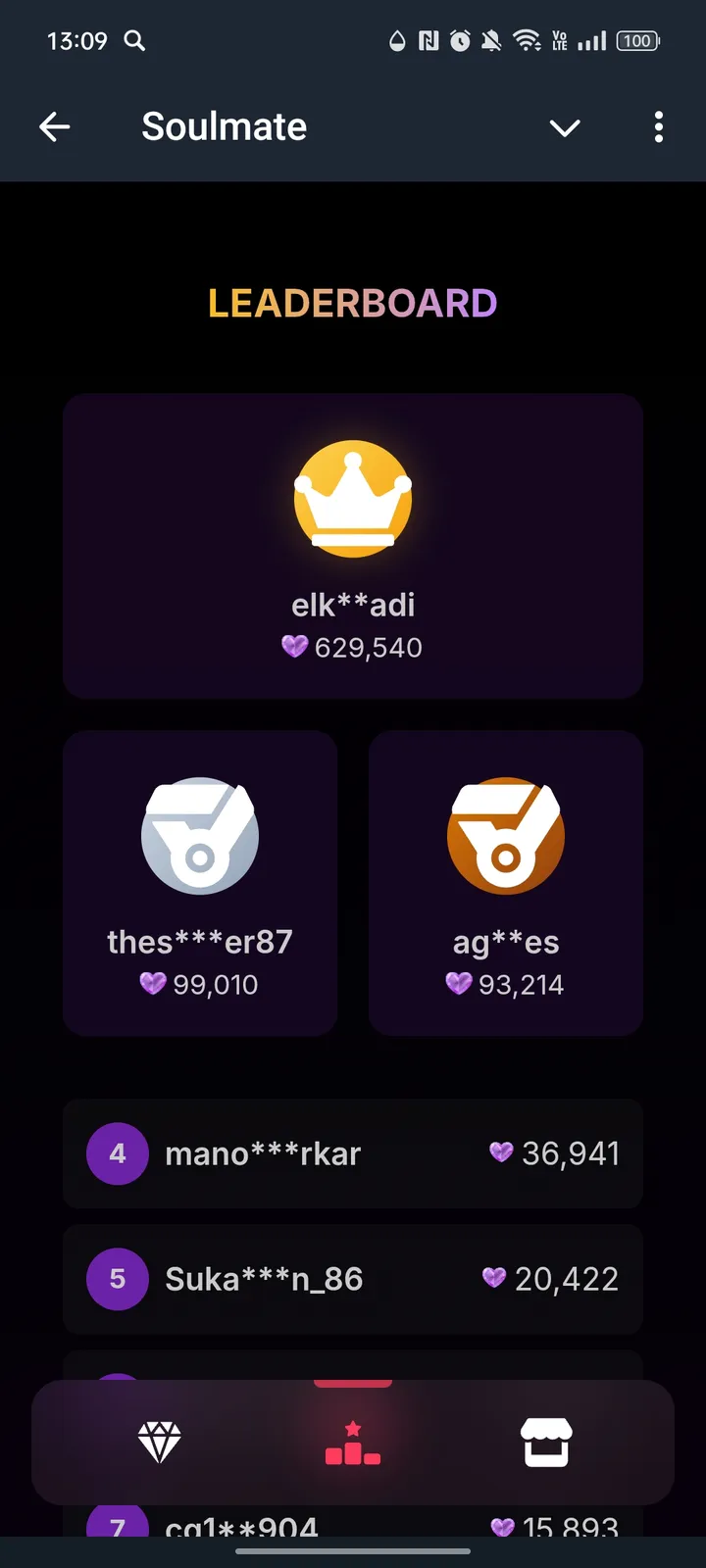Tap the rank 5 badge
The image size is (706, 1568).
(x=117, y=1279)
